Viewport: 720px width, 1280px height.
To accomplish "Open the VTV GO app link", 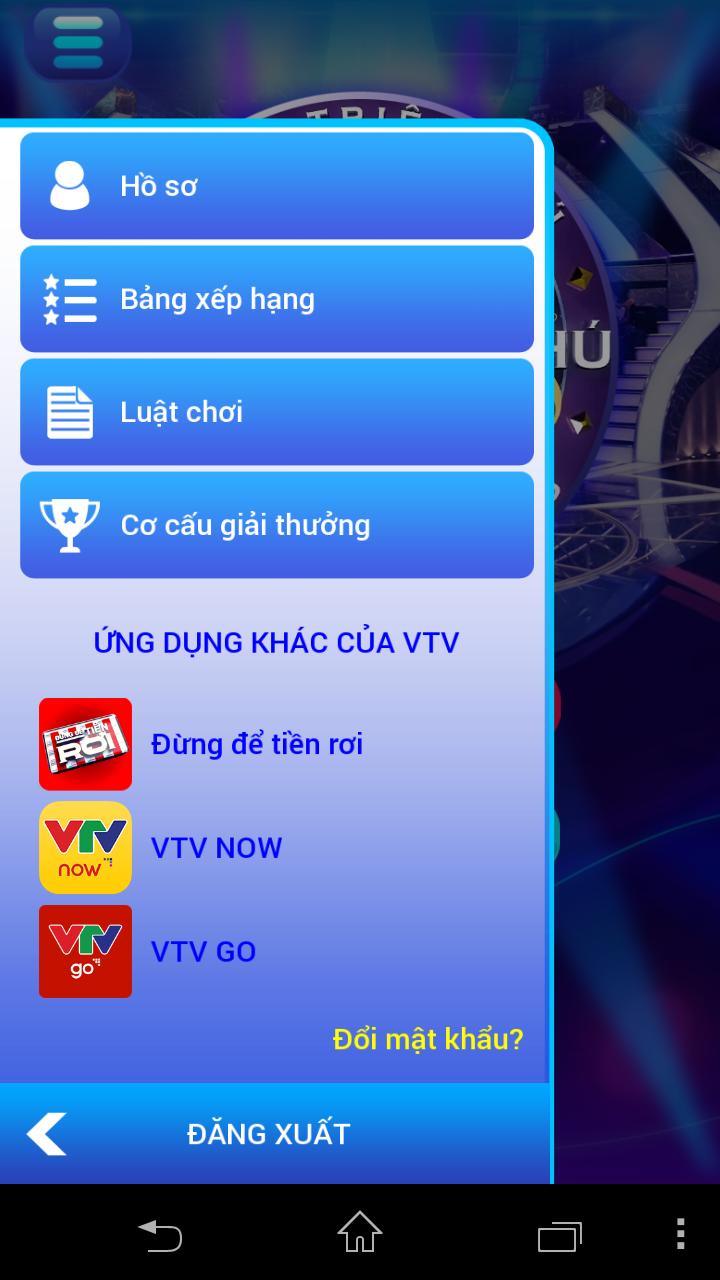I will (148, 952).
